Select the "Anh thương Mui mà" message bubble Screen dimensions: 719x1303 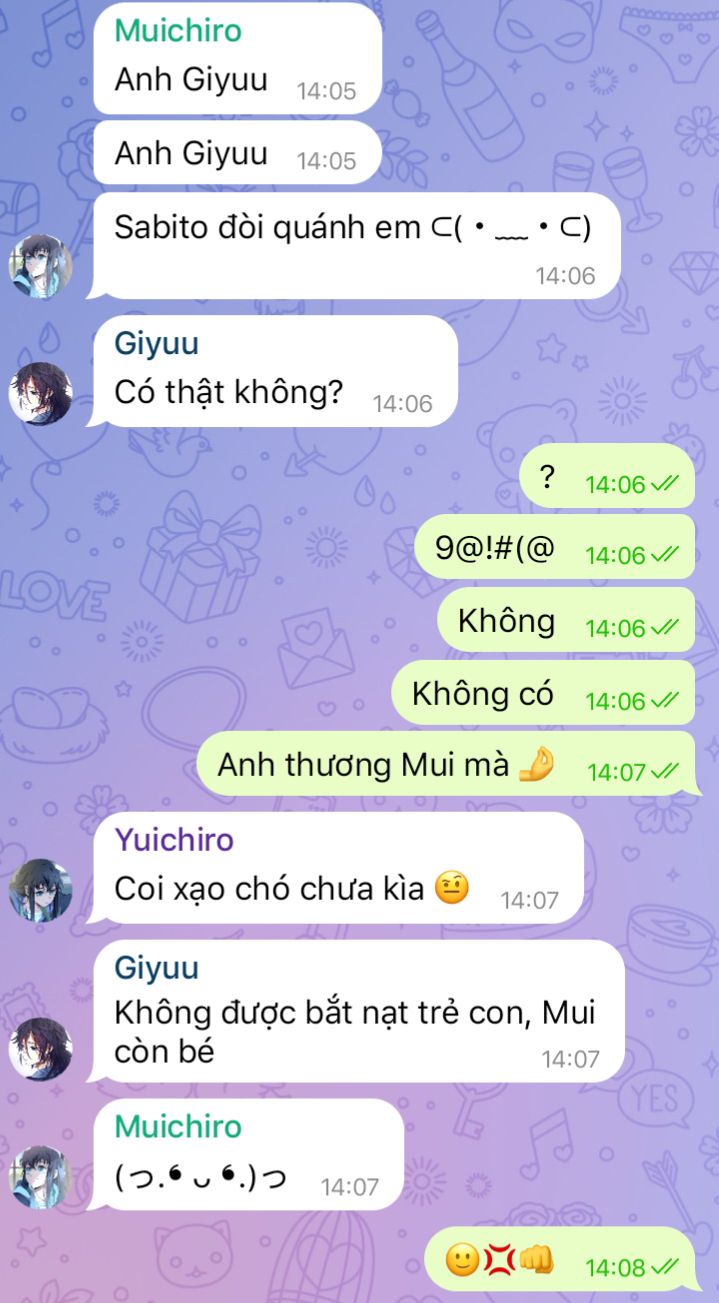click(x=447, y=767)
